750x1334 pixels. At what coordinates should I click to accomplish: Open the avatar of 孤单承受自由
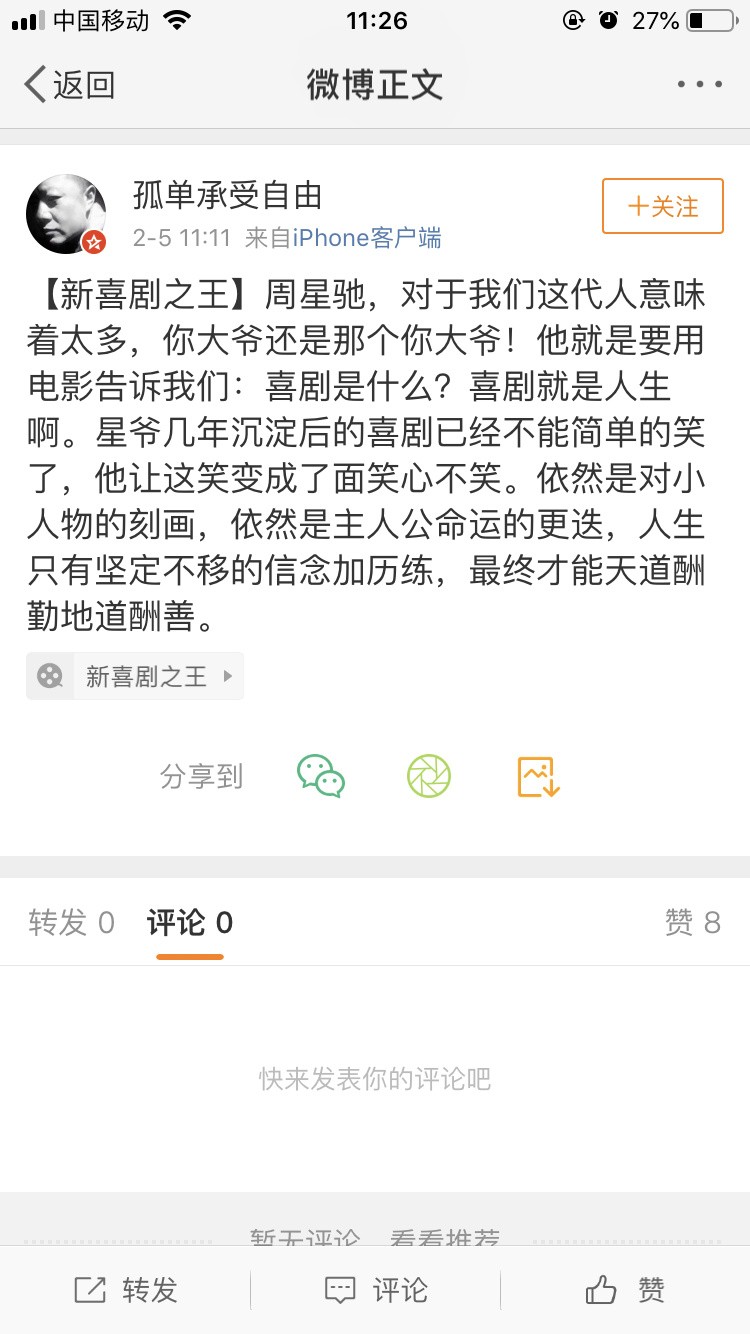[x=66, y=214]
